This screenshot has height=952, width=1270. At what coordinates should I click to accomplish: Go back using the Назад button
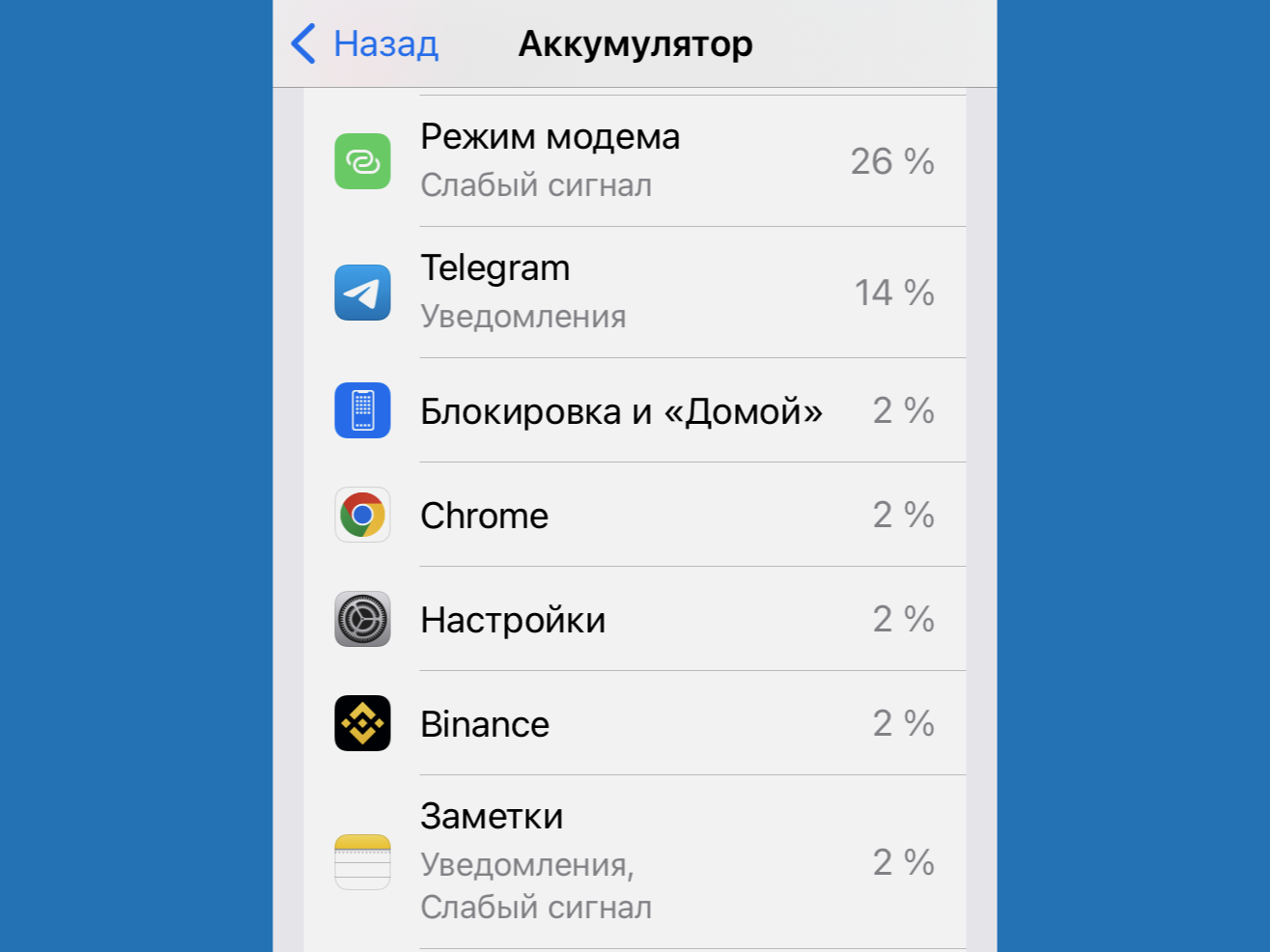tap(365, 44)
